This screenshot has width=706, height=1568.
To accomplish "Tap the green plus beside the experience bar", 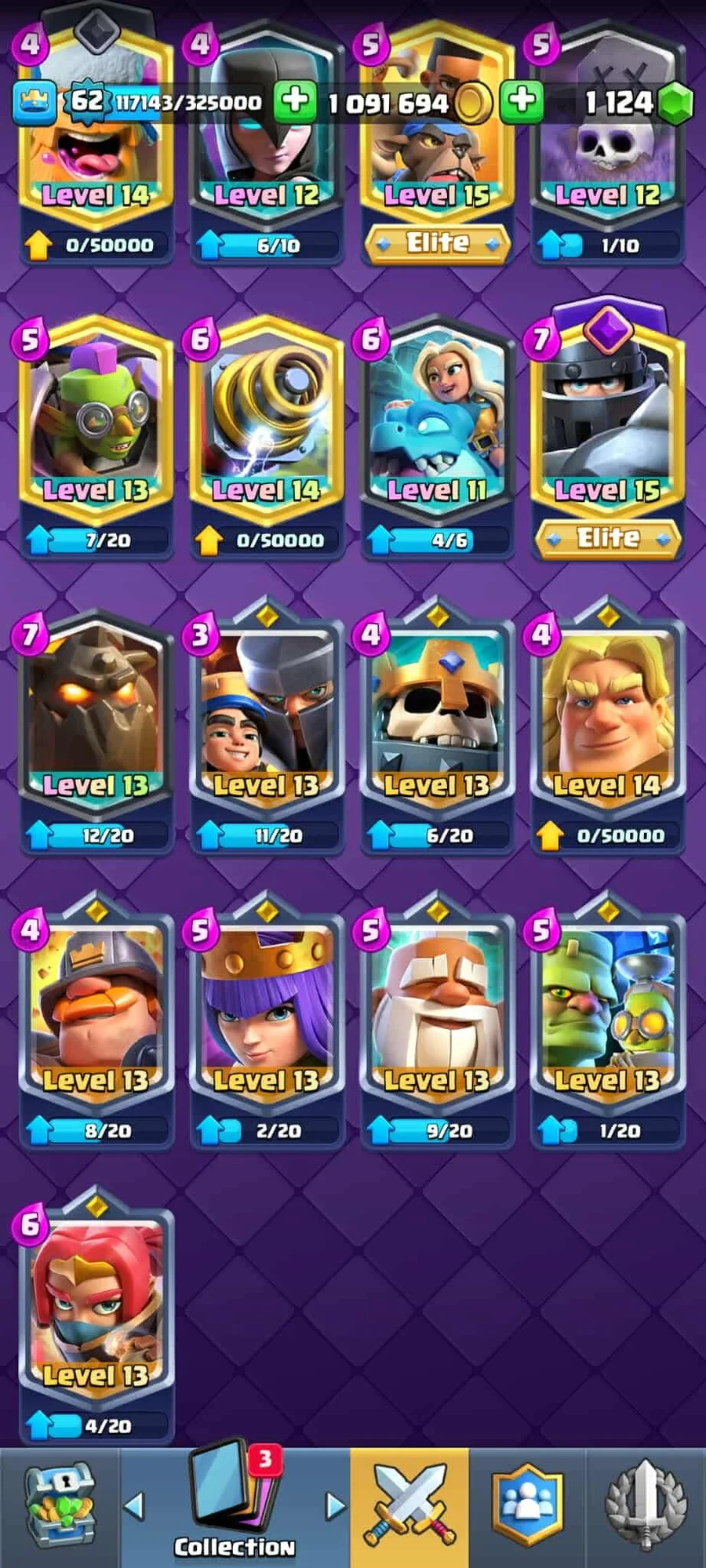I will pos(295,101).
